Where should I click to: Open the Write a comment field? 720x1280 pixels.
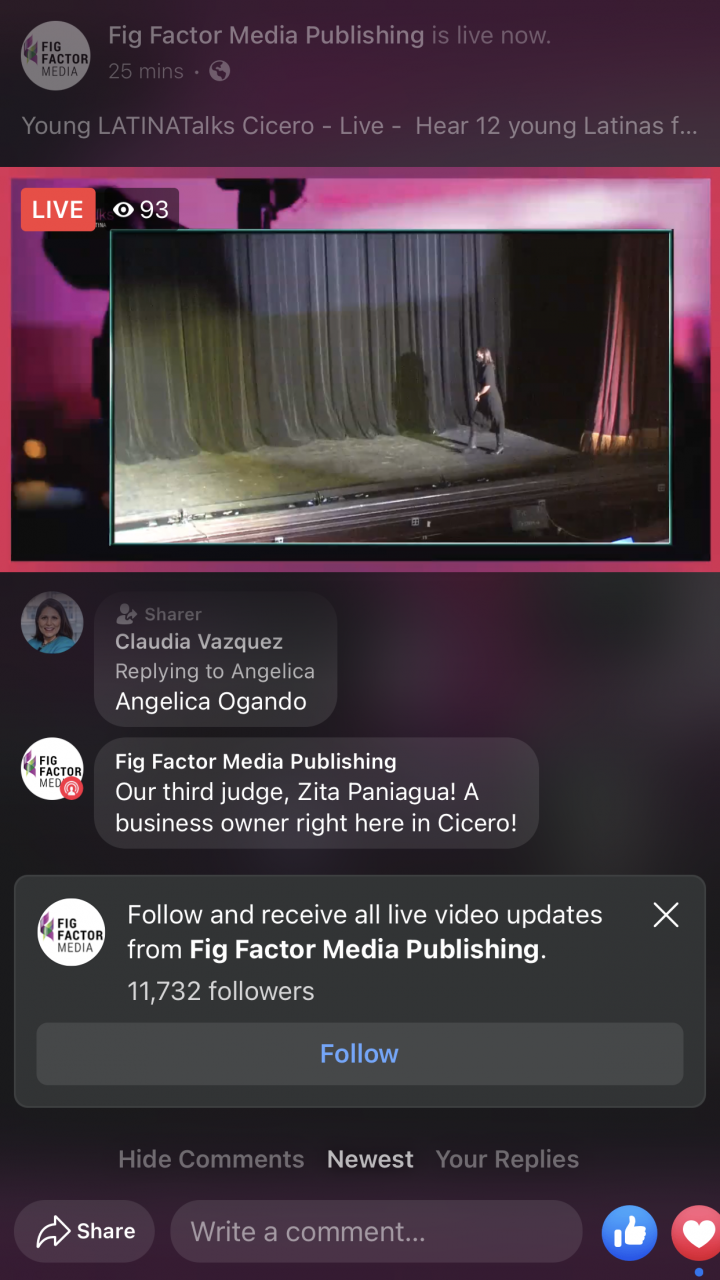(375, 1231)
